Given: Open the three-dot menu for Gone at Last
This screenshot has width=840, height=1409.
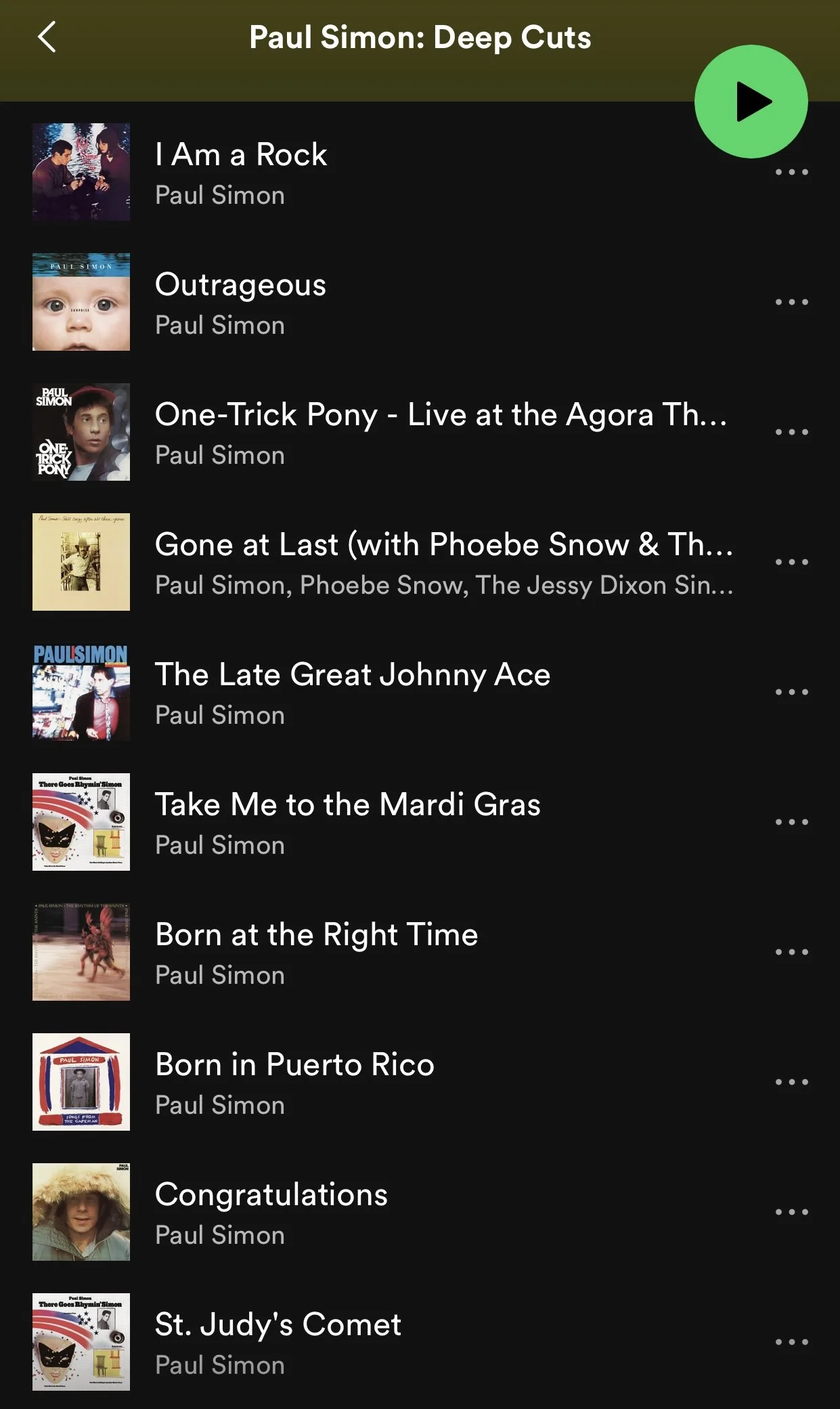Looking at the screenshot, I should 791,562.
